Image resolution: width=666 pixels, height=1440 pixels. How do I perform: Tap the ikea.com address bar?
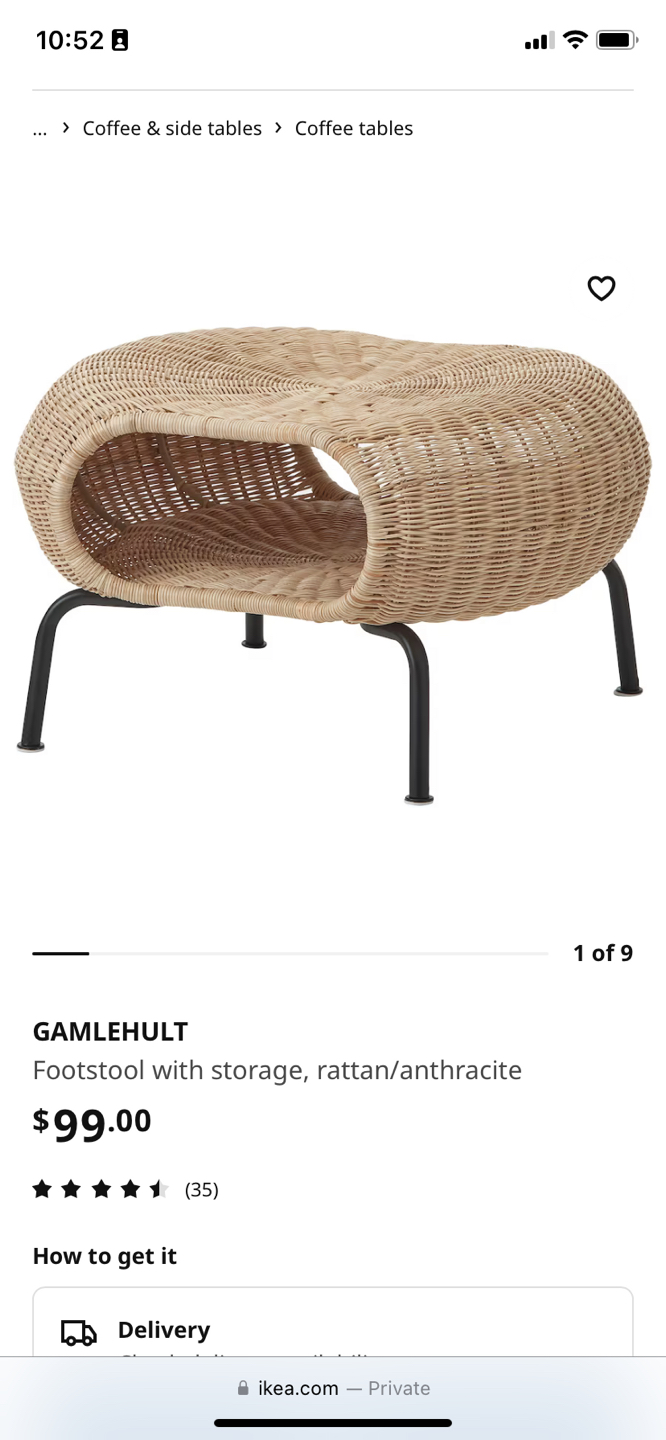pyautogui.click(x=333, y=1388)
